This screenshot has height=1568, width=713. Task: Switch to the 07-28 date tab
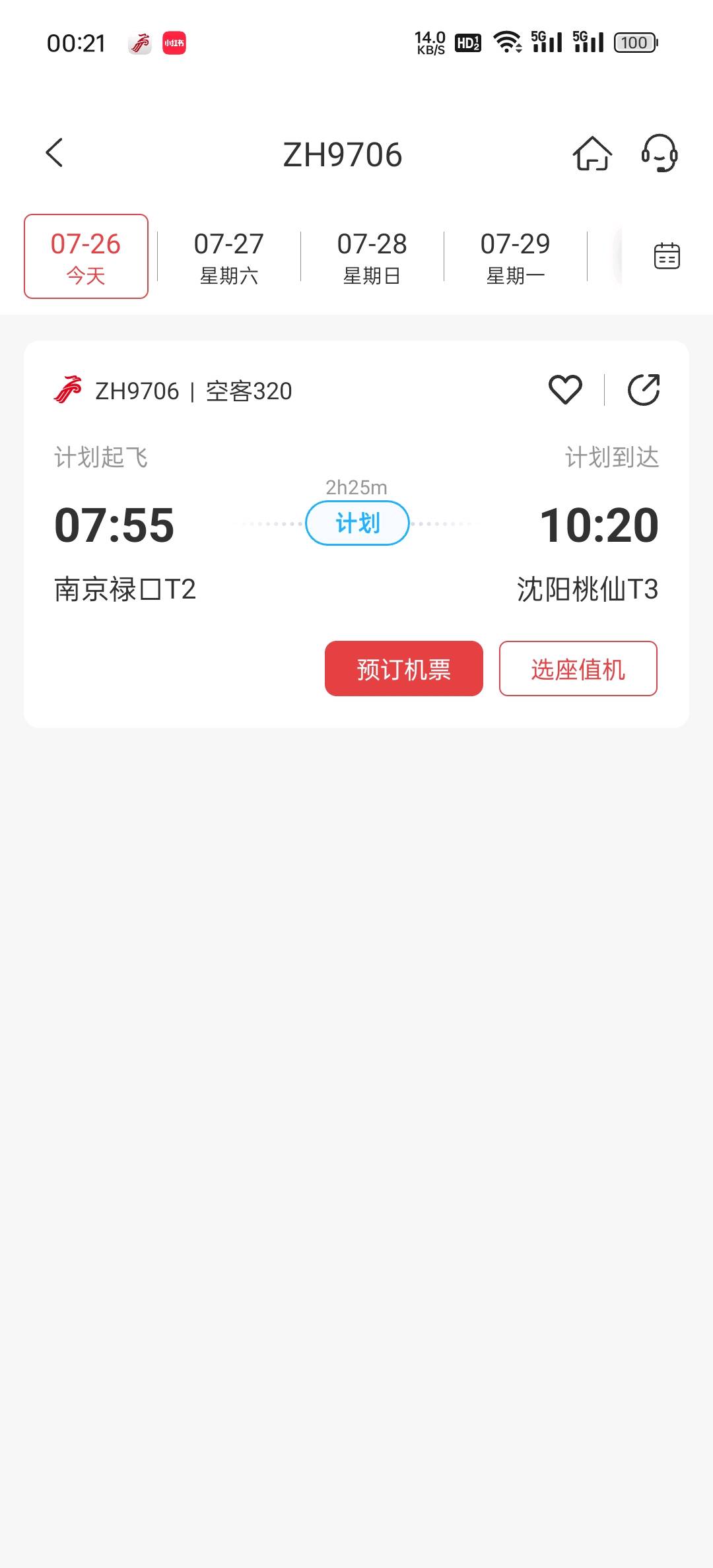(372, 256)
